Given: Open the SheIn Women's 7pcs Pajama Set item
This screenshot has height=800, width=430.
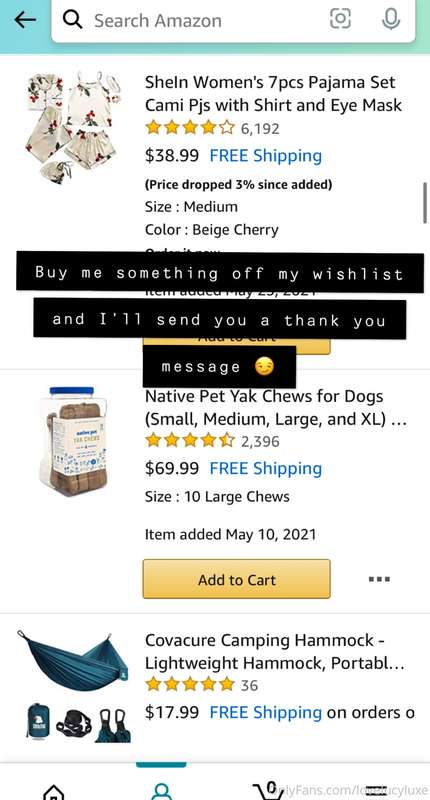Looking at the screenshot, I should tap(273, 94).
